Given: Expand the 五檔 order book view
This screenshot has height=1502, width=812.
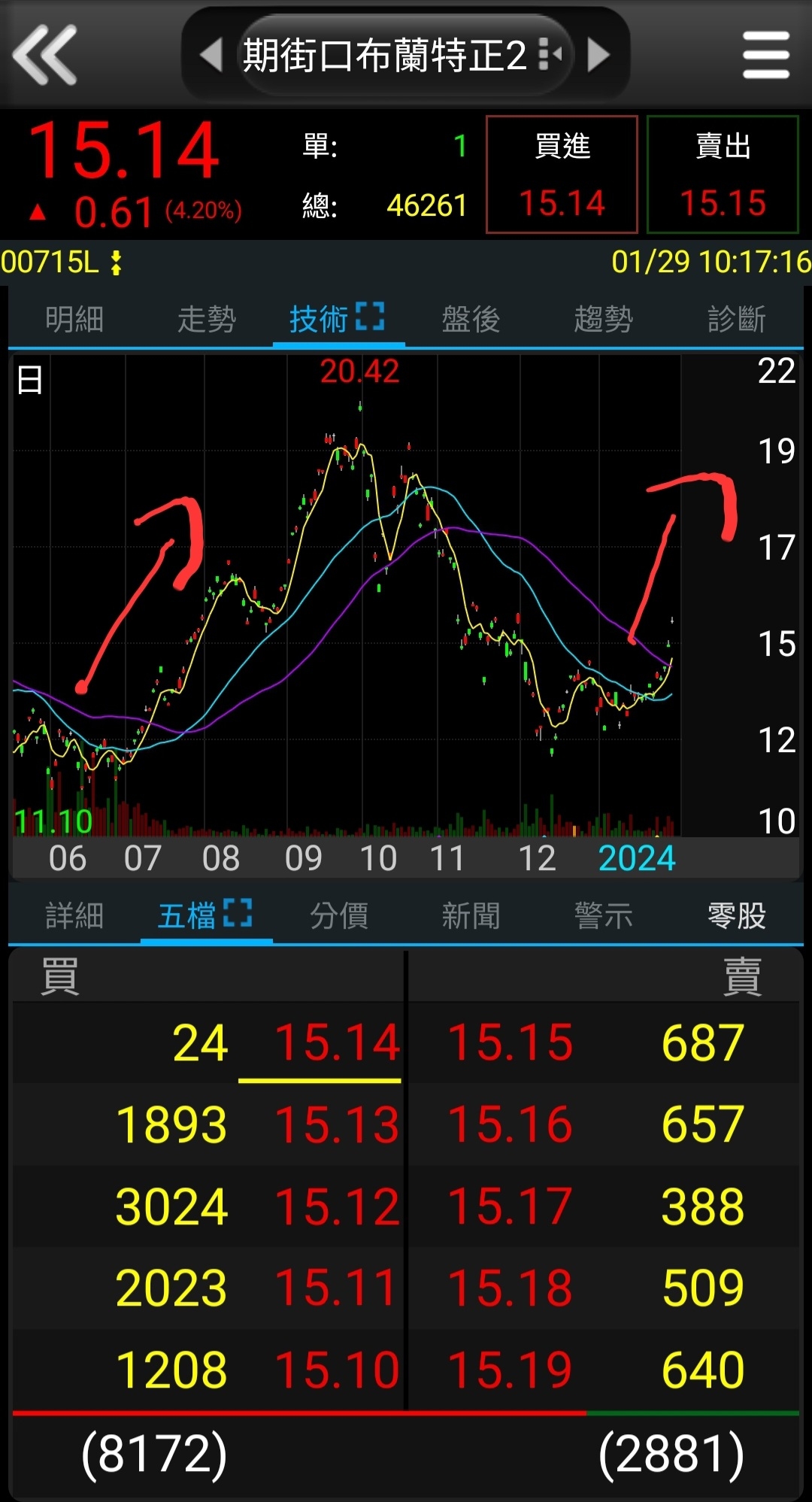Looking at the screenshot, I should point(238,913).
